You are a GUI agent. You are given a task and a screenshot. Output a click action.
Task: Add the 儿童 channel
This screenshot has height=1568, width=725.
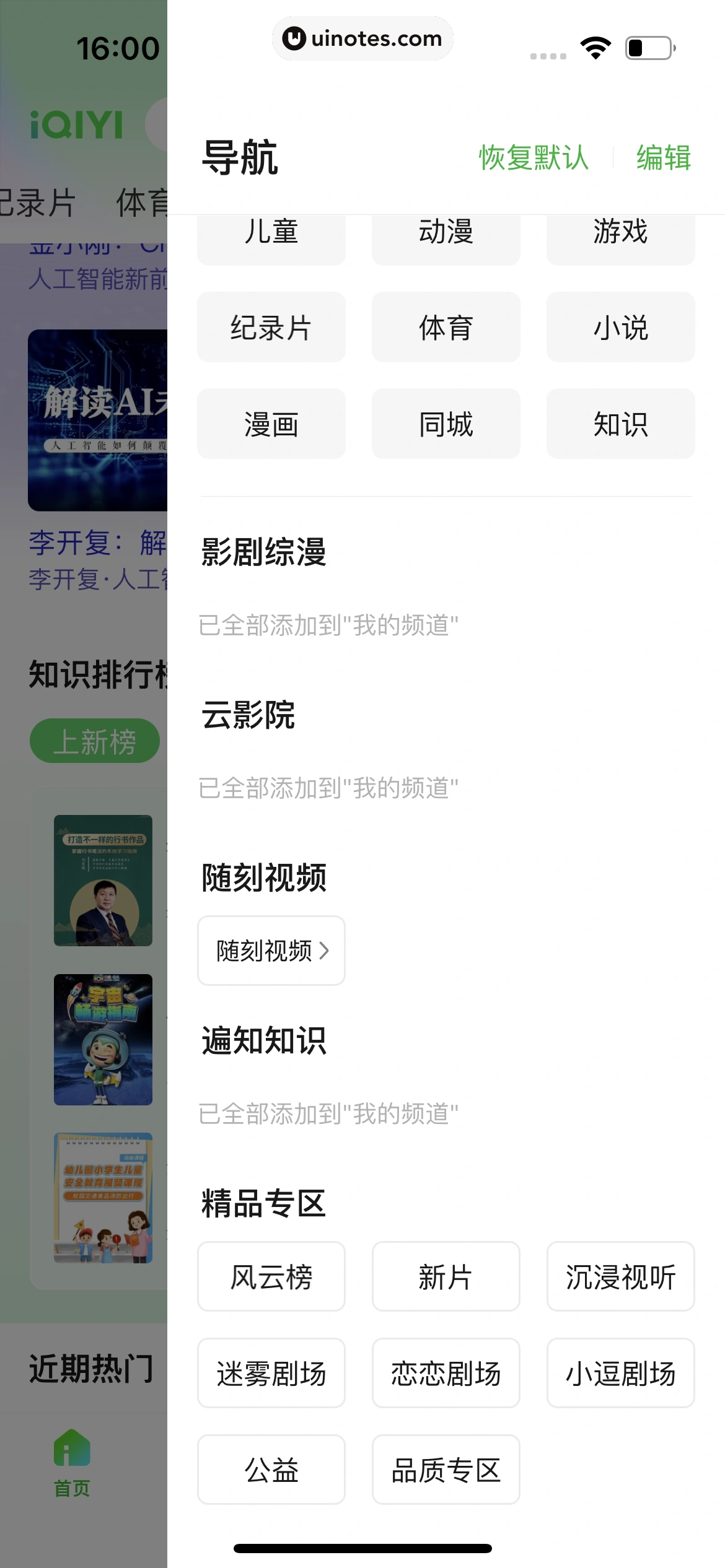tap(271, 233)
